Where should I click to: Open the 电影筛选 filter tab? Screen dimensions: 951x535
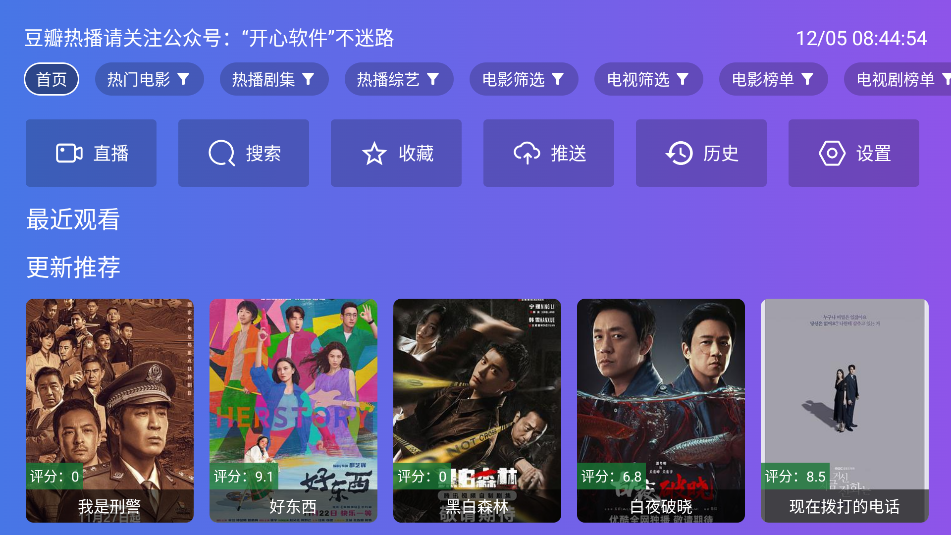(x=523, y=80)
